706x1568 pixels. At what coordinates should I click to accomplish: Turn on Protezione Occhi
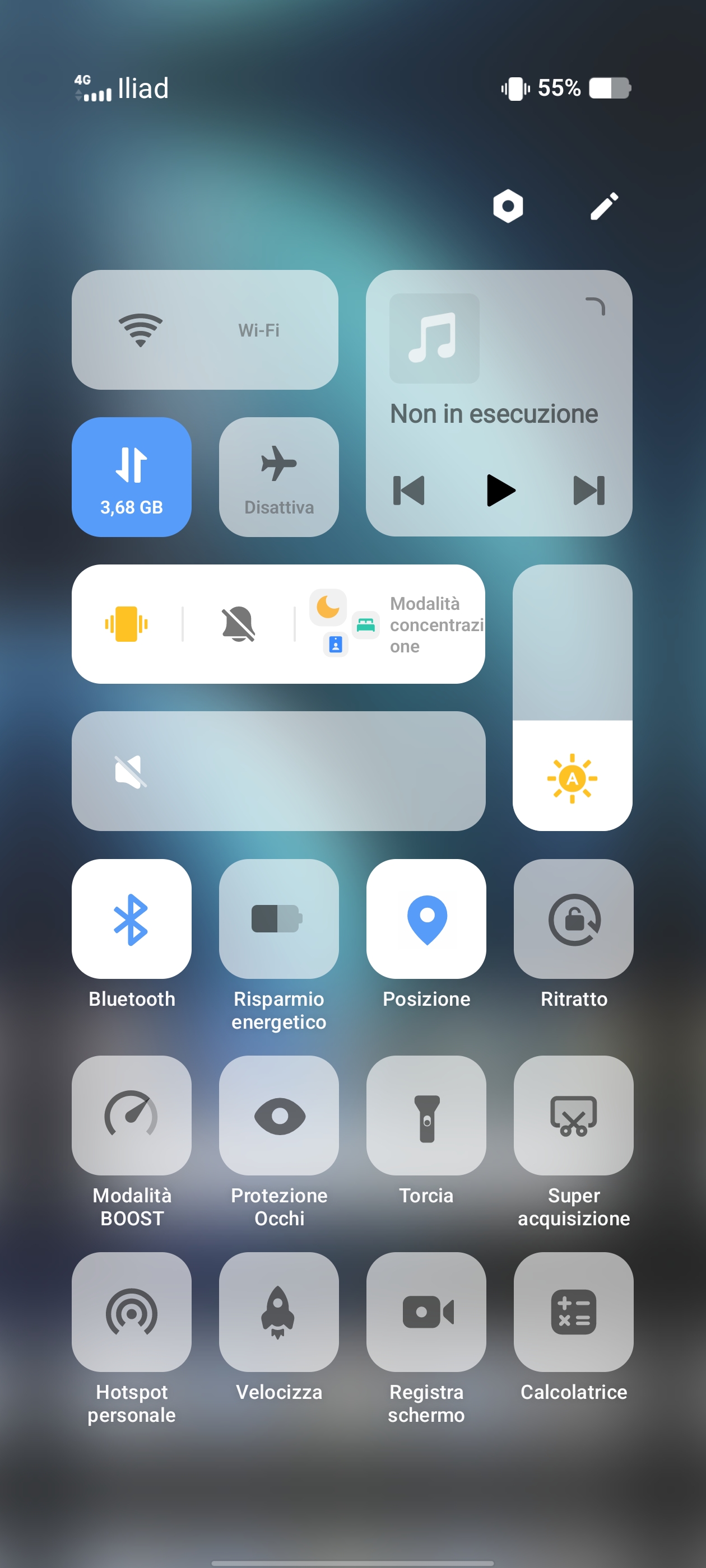pos(278,1115)
